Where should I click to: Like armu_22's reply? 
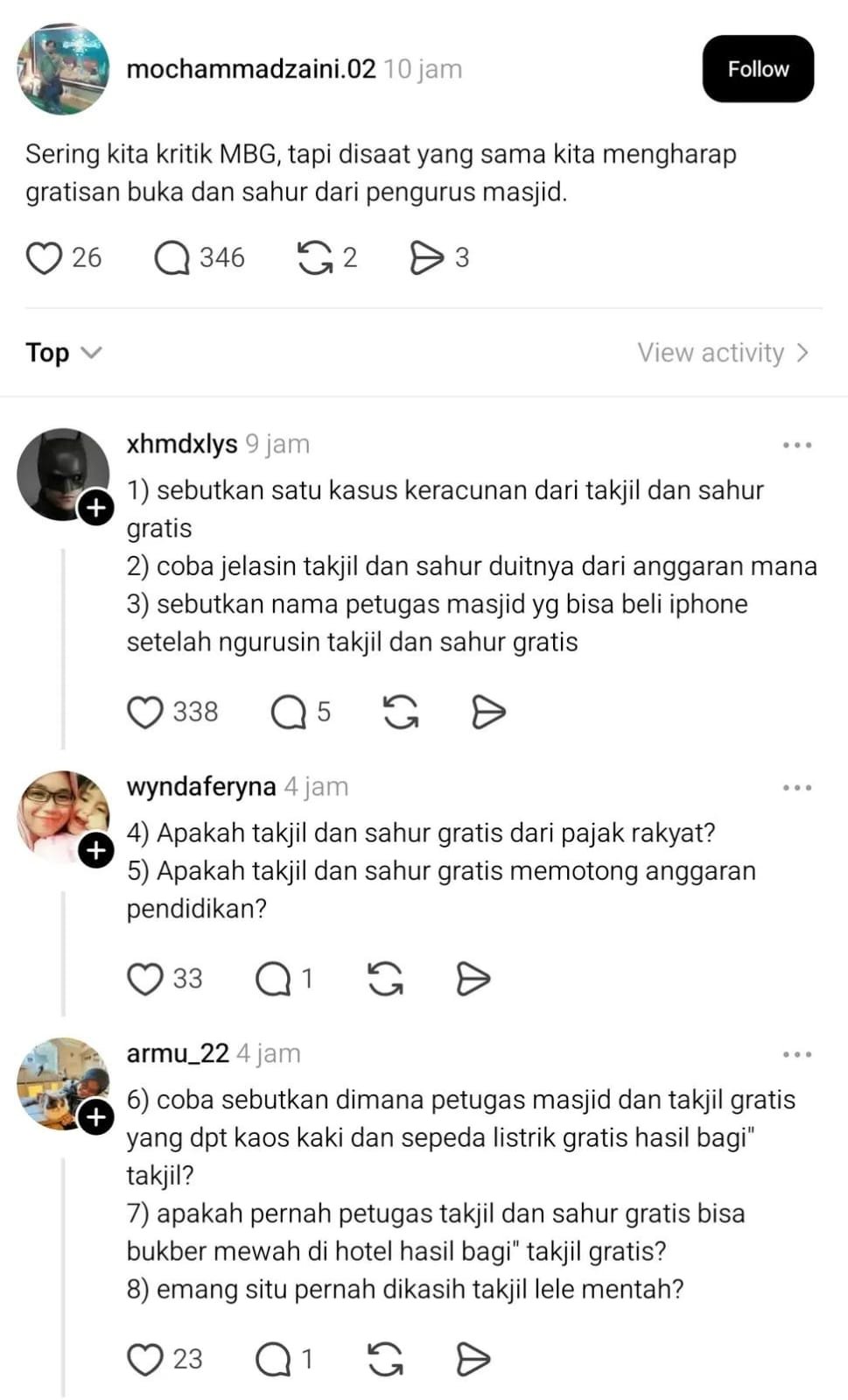click(x=145, y=1360)
